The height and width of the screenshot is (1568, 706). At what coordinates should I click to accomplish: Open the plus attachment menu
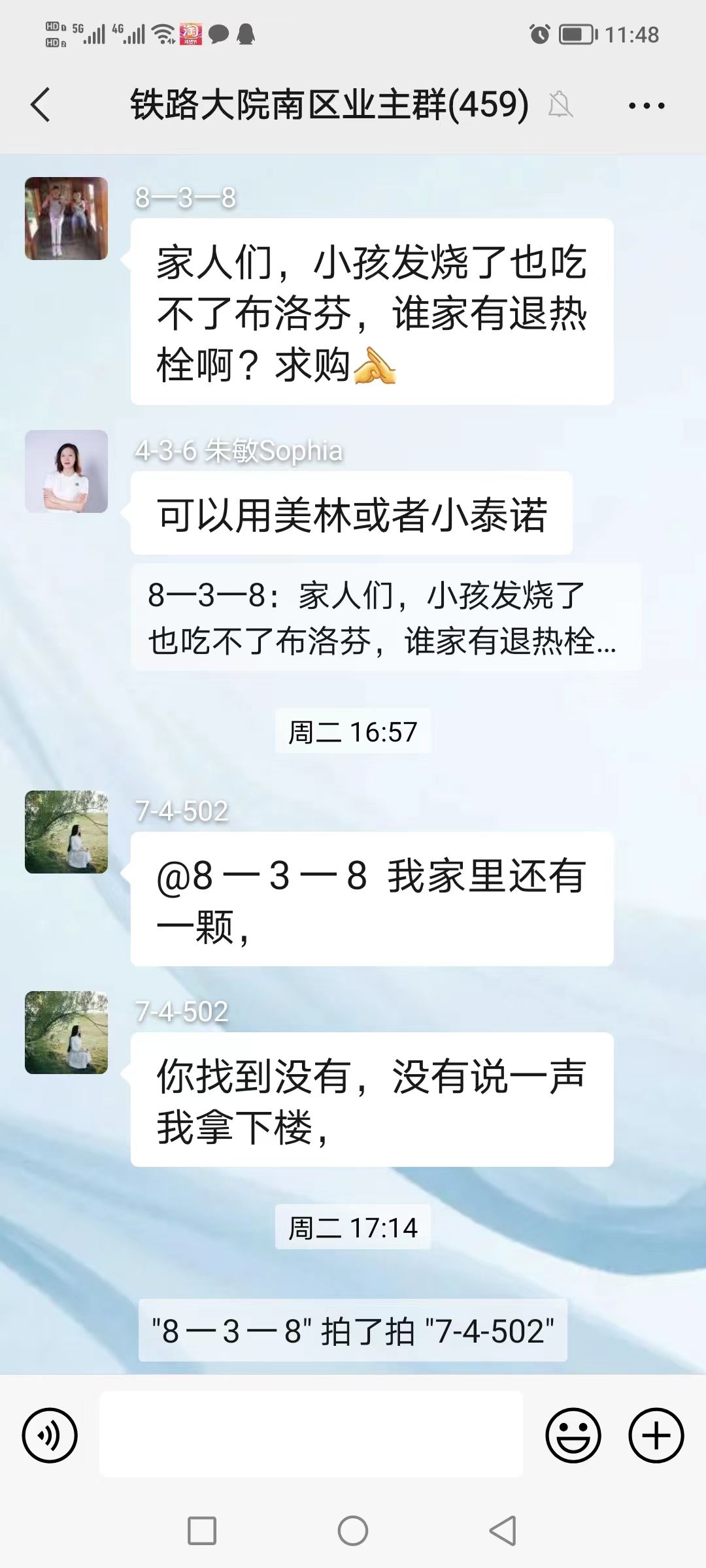pos(656,1435)
